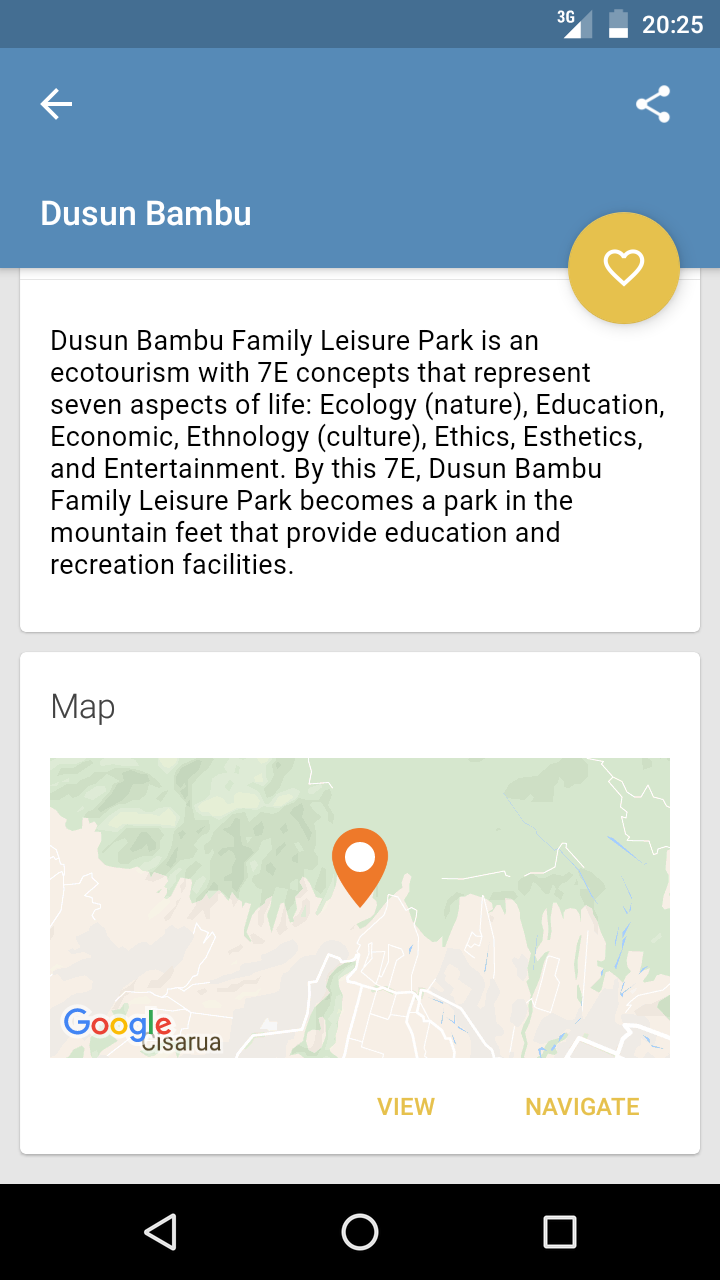Open recent apps from the navigation bar

pos(559,1232)
